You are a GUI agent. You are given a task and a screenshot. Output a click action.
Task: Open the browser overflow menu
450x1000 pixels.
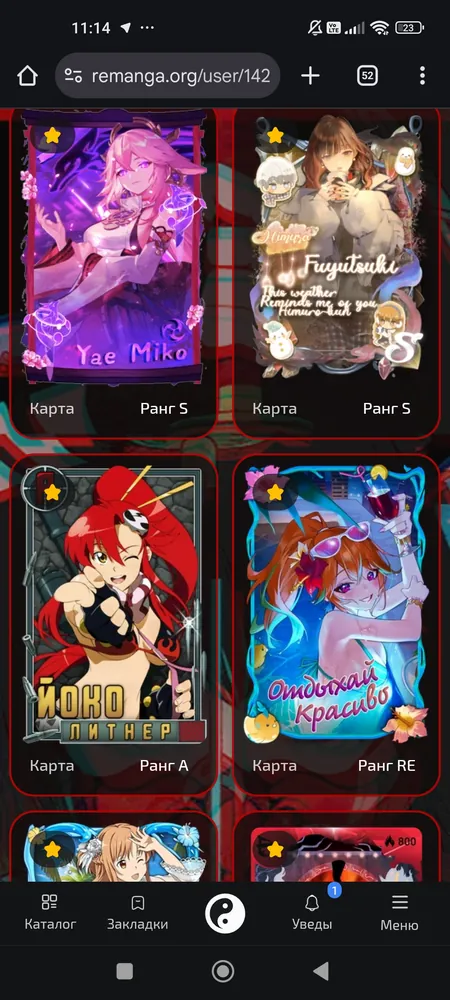pyautogui.click(x=422, y=76)
